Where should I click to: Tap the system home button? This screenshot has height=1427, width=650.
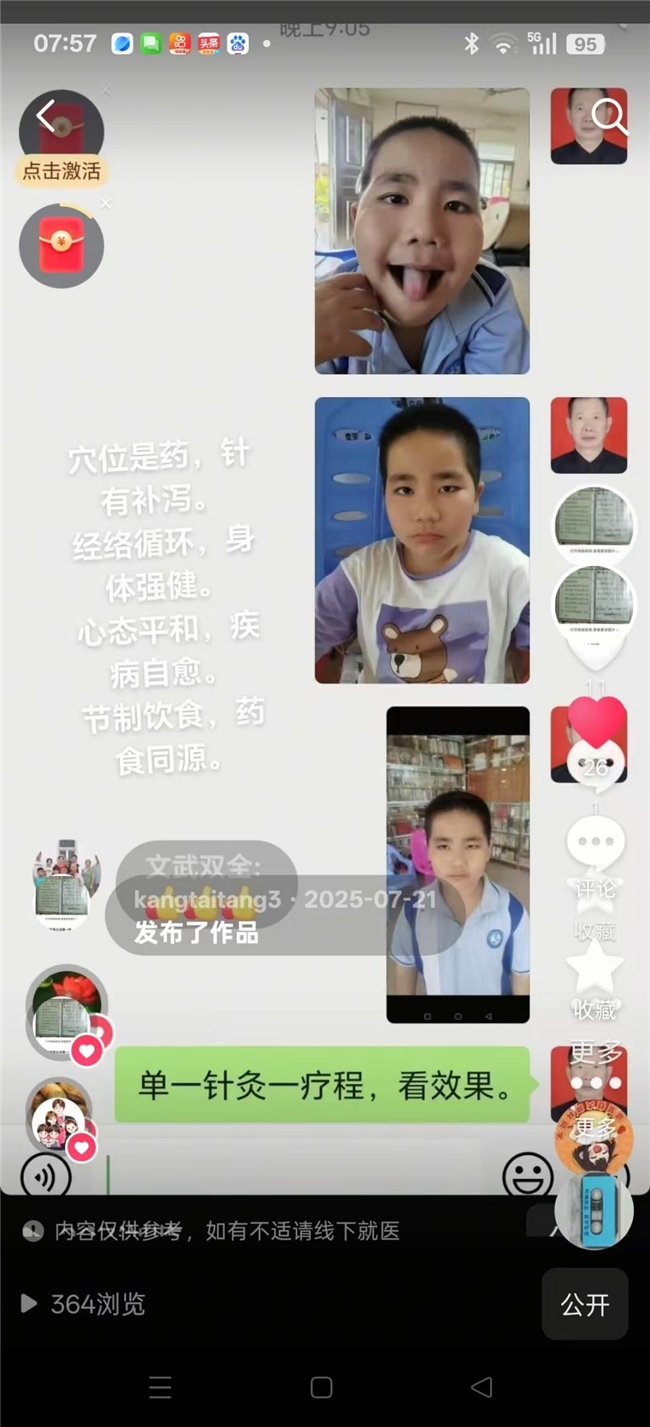(321, 1387)
